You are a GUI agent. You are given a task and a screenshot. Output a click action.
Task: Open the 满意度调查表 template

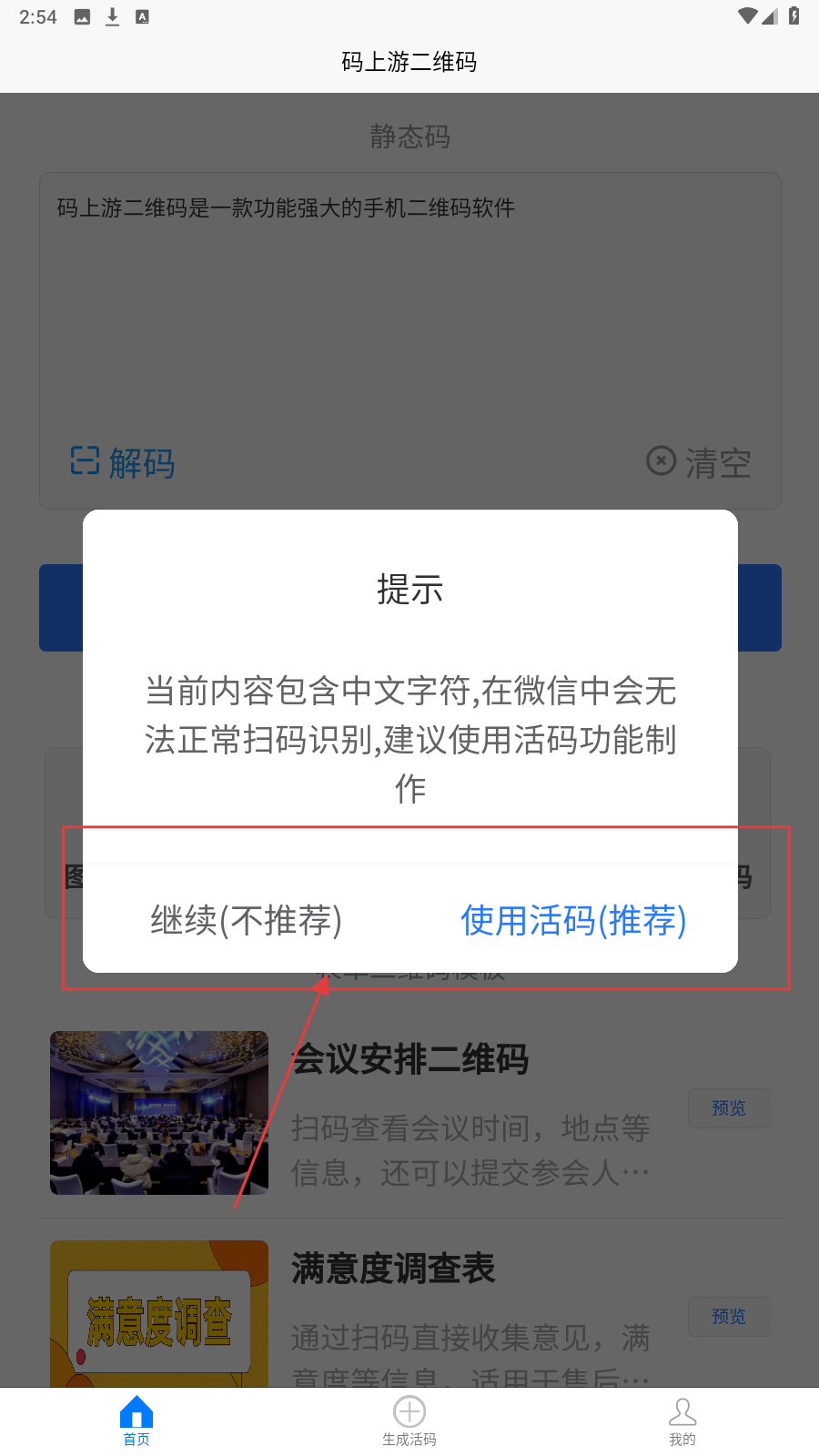pyautogui.click(x=393, y=1269)
